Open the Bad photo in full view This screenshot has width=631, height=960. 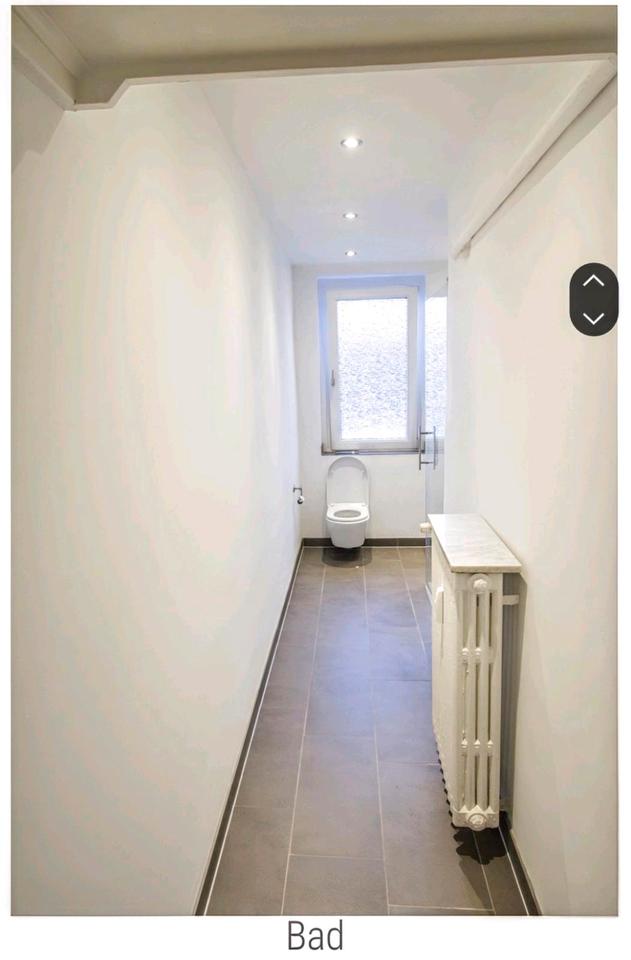(x=314, y=460)
